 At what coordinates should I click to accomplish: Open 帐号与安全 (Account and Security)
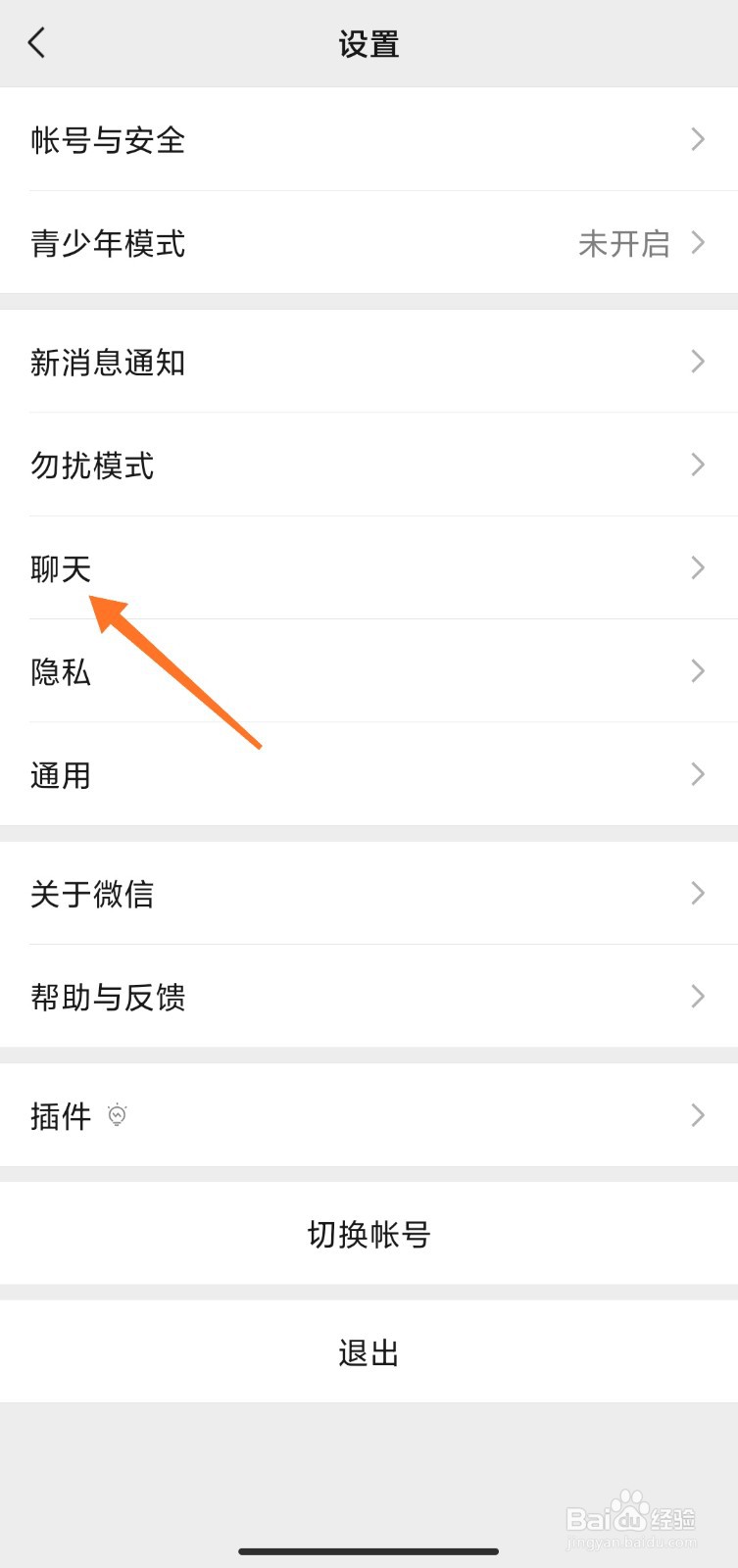108,140
